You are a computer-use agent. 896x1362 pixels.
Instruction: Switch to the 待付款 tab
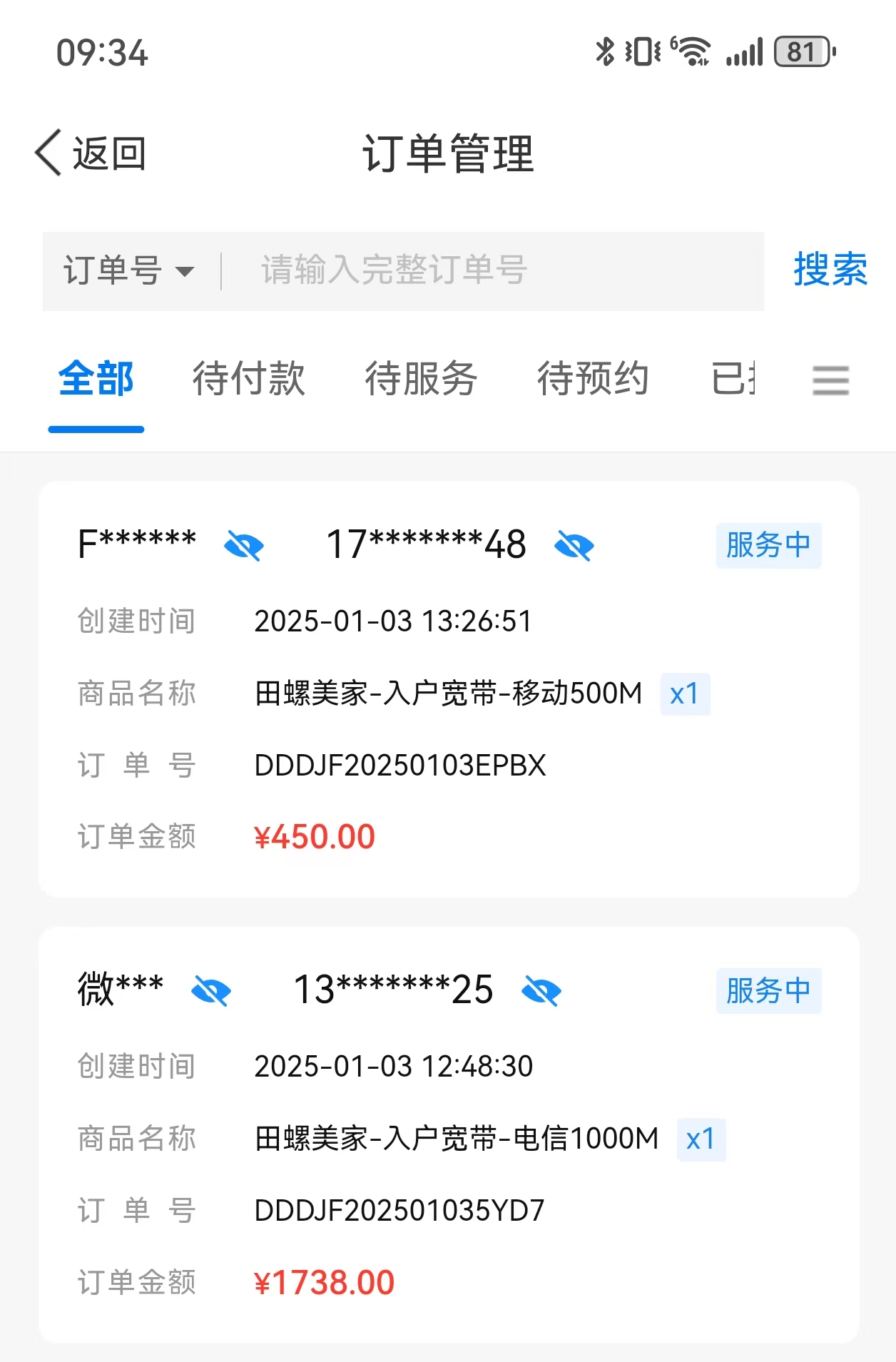click(249, 379)
